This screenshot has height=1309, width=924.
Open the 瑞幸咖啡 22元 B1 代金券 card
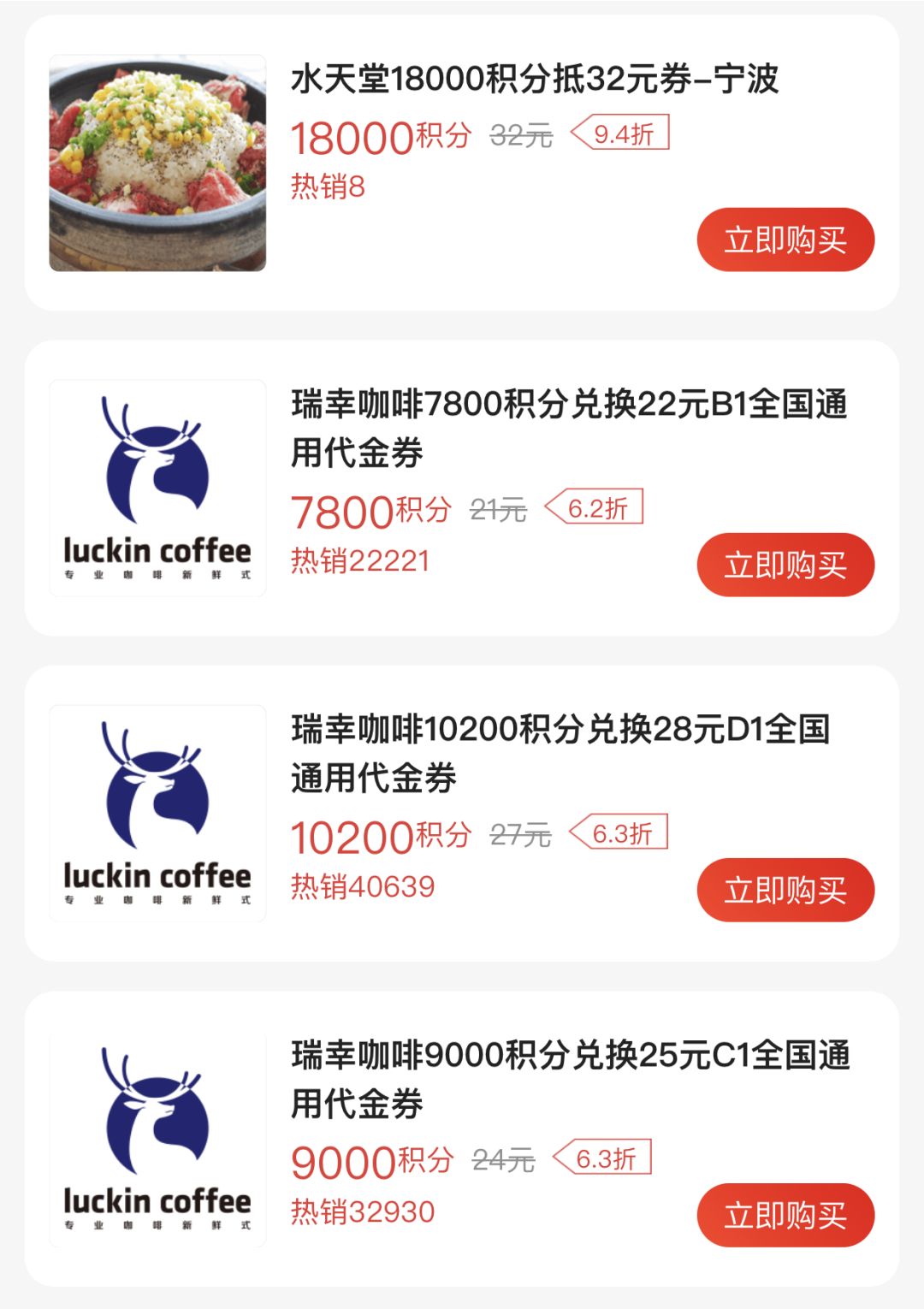pyautogui.click(x=568, y=428)
